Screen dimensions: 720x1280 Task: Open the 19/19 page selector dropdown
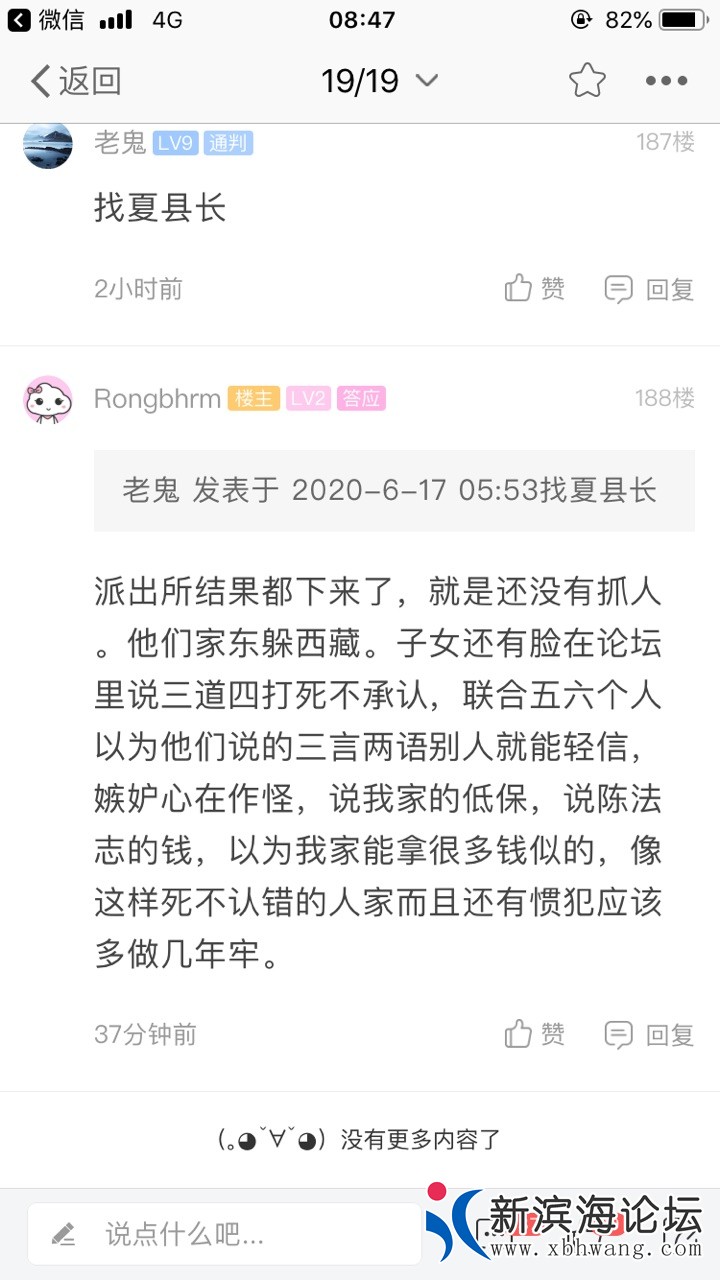click(x=379, y=81)
